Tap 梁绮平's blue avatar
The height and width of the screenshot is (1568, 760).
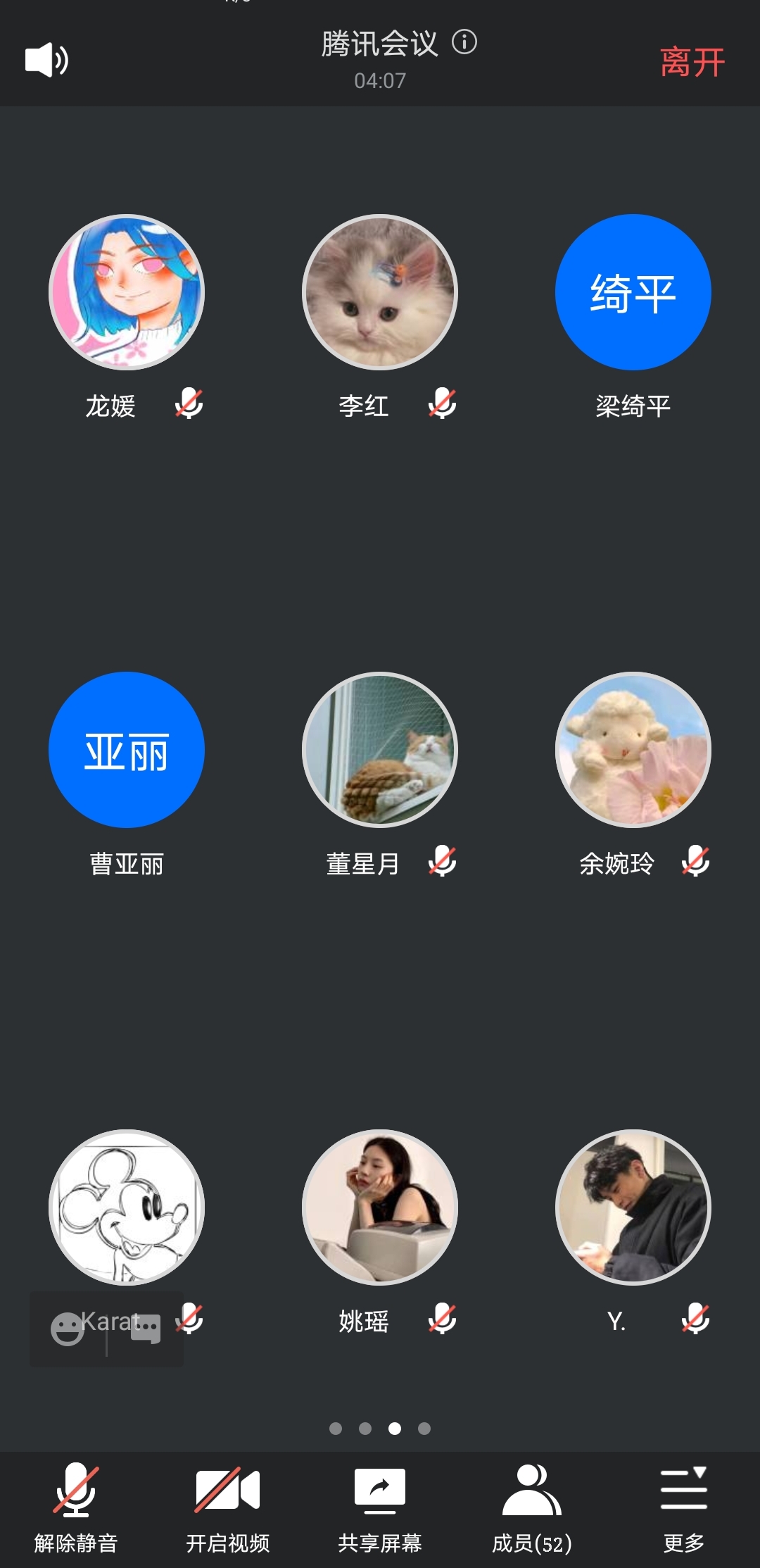(x=633, y=292)
